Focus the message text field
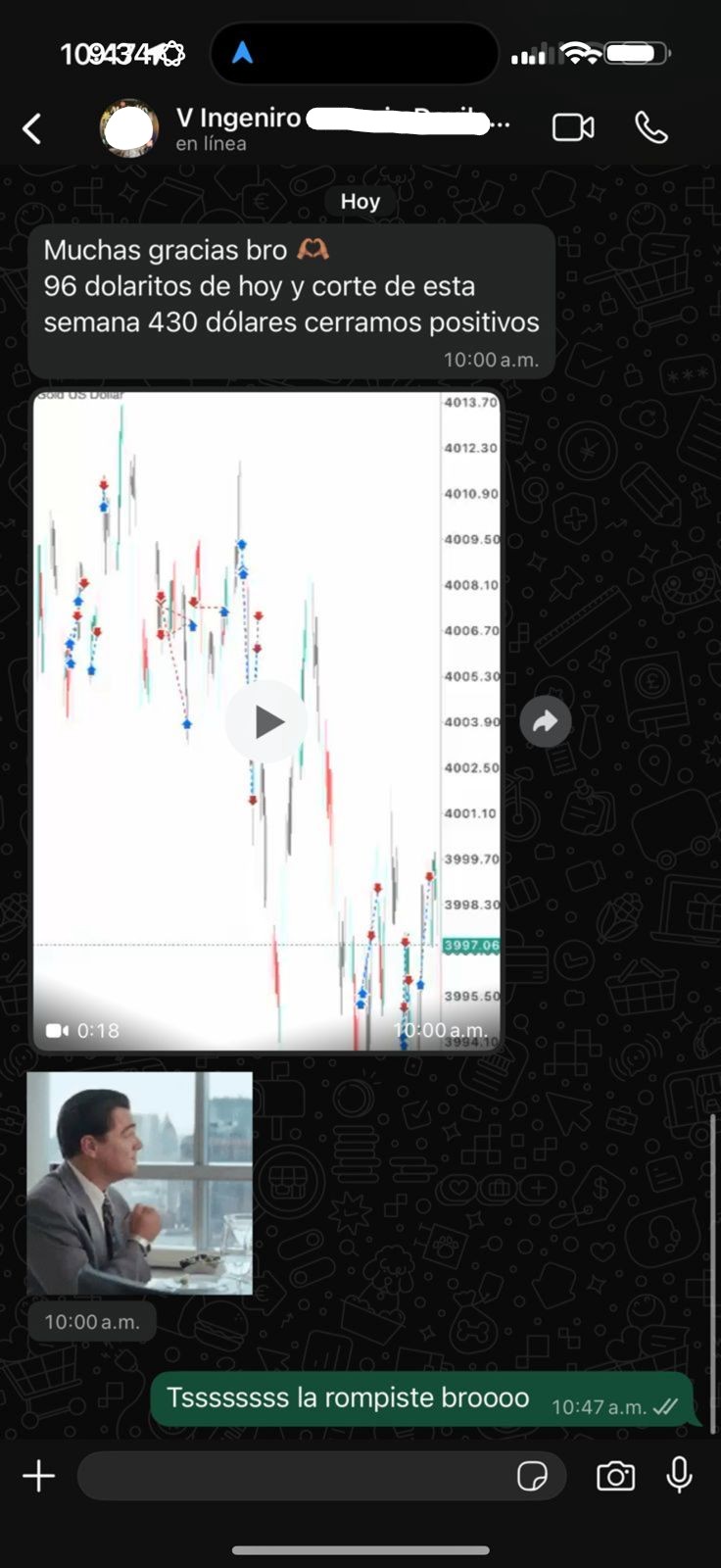Image resolution: width=721 pixels, height=1568 pixels. click(294, 1476)
